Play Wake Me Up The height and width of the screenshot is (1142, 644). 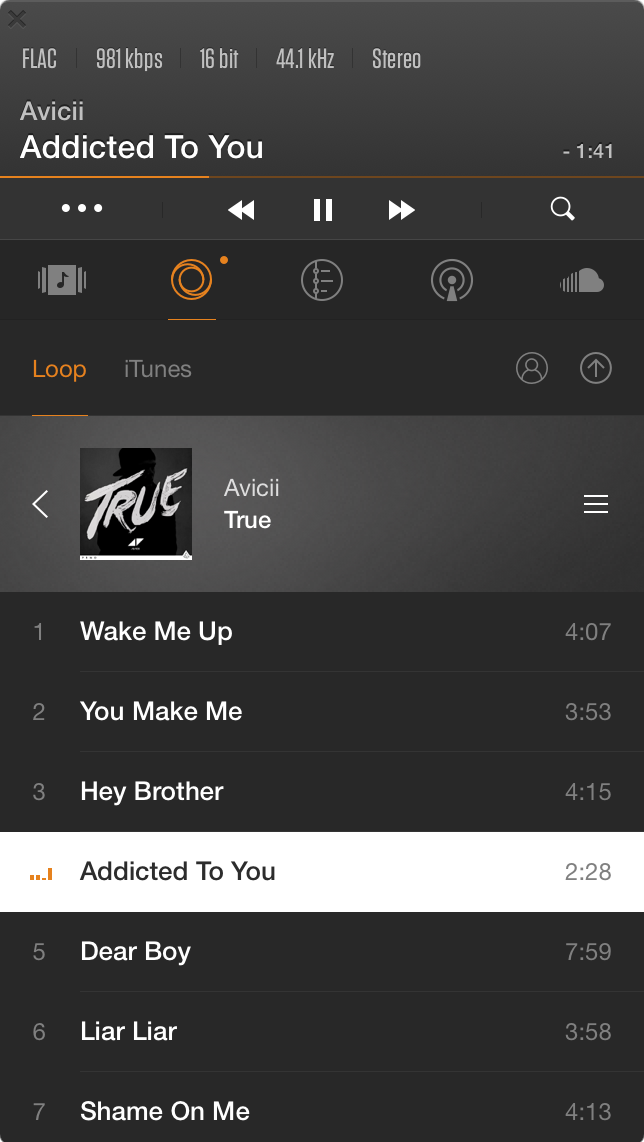coord(156,631)
